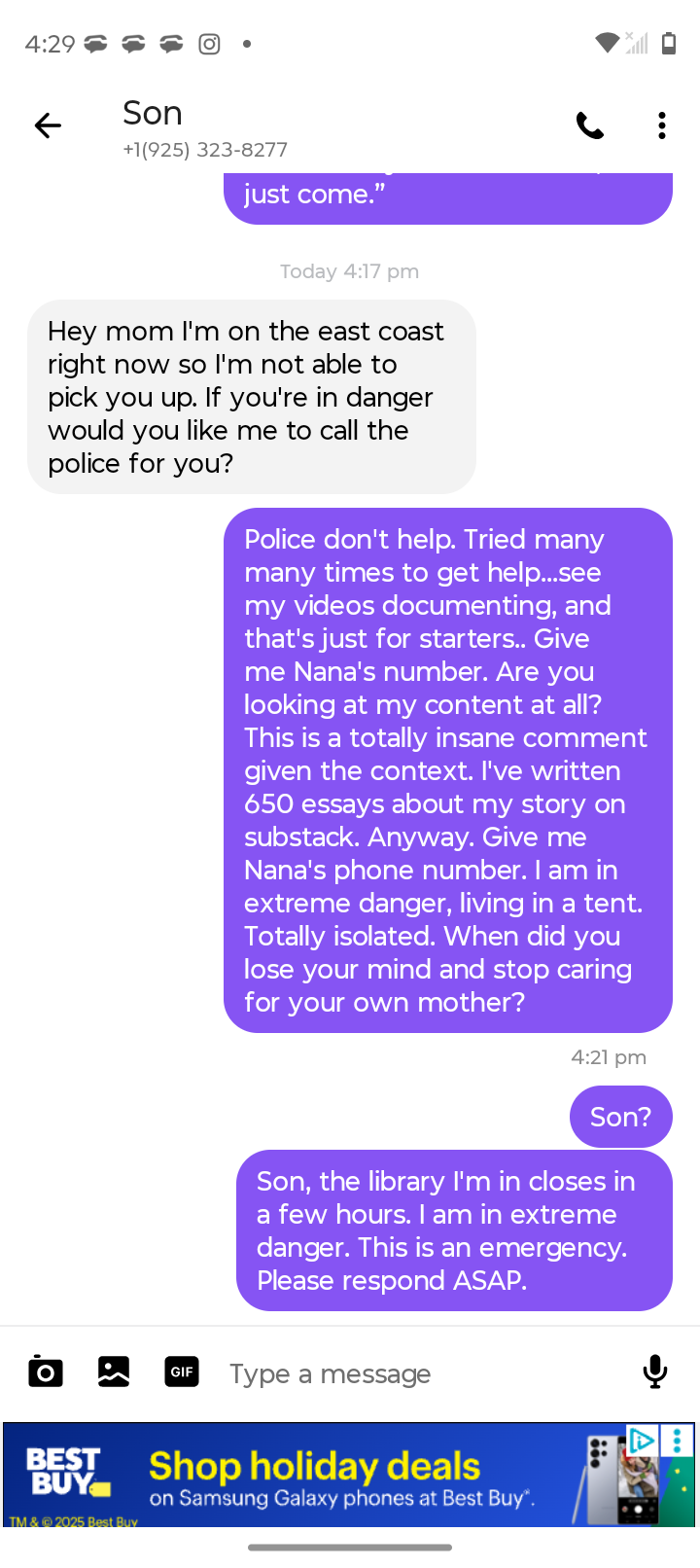Attach an image from the gallery
The width and height of the screenshot is (700, 1568).
coord(114,1372)
